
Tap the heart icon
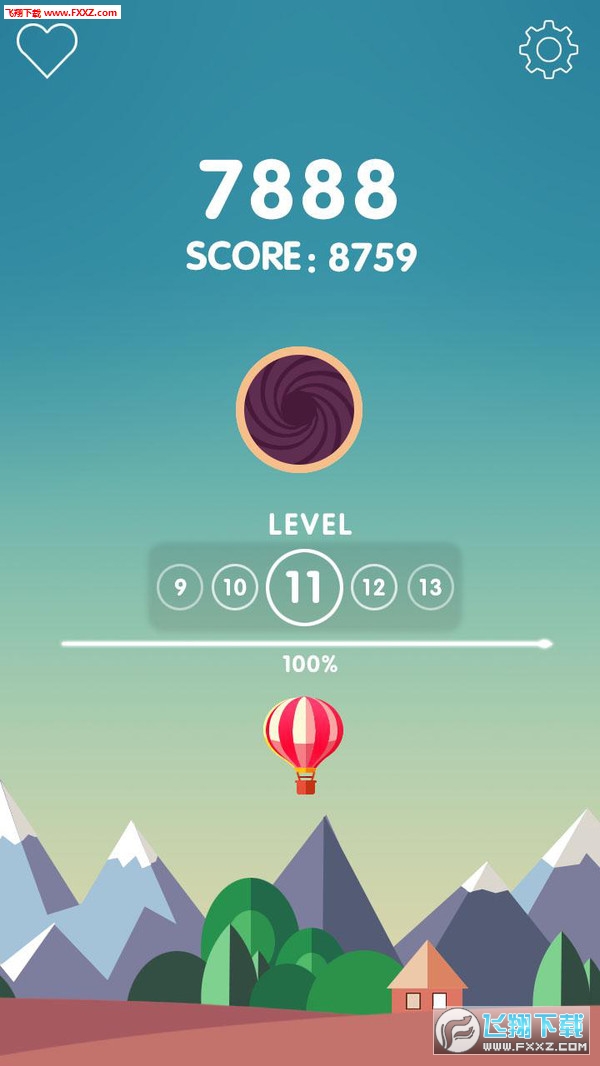point(47,49)
